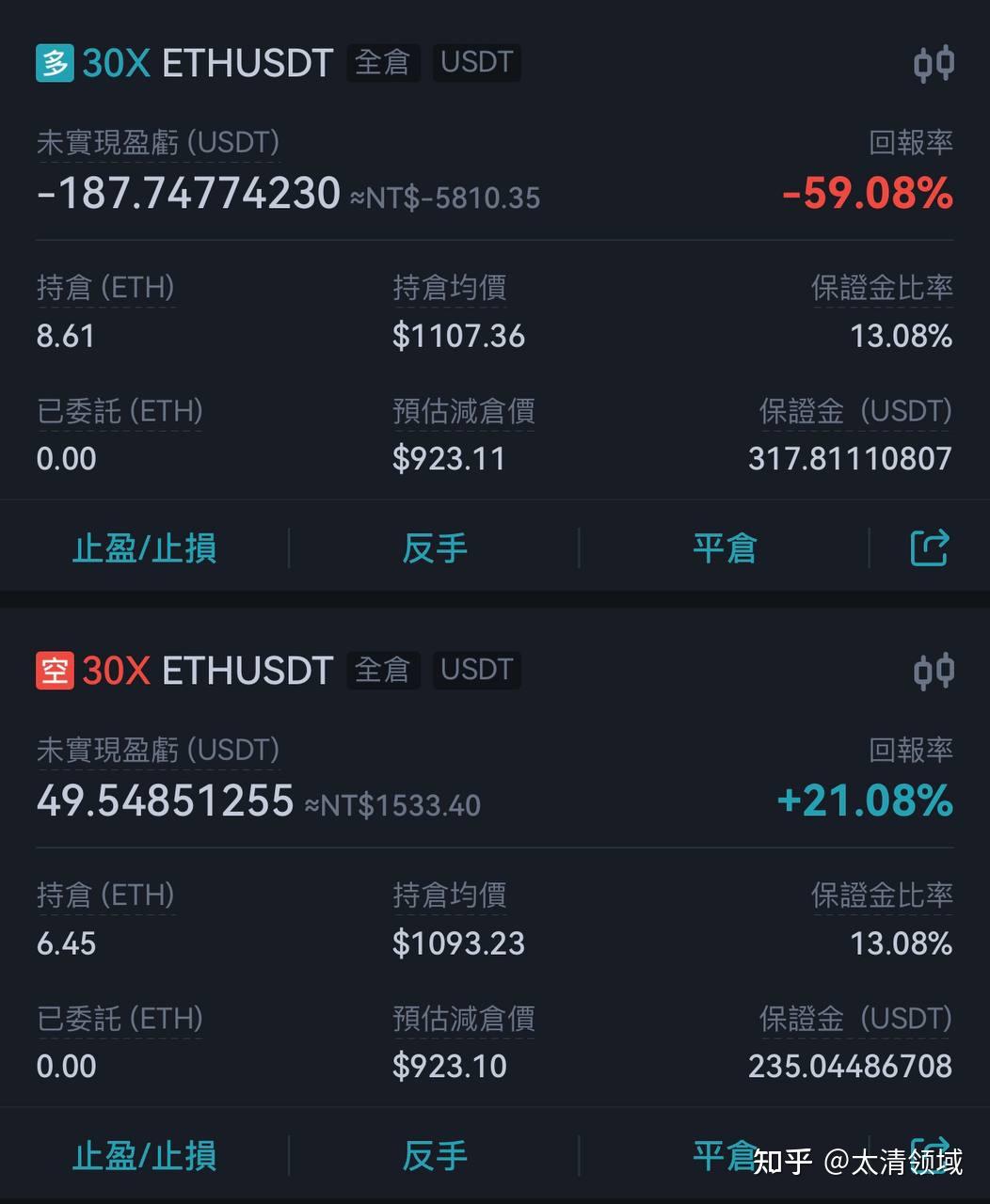Select the USDT tag on the short position

(x=476, y=670)
